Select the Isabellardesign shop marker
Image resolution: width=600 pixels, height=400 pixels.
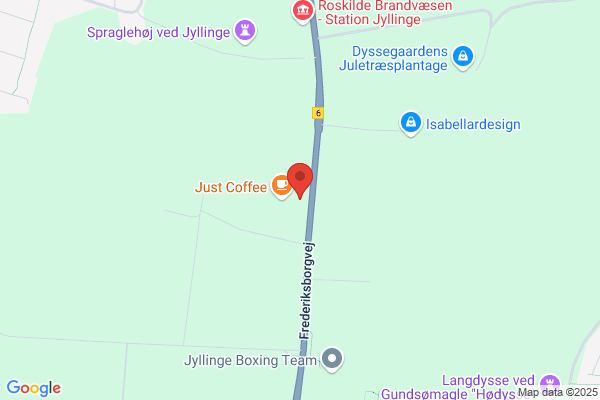(411, 124)
